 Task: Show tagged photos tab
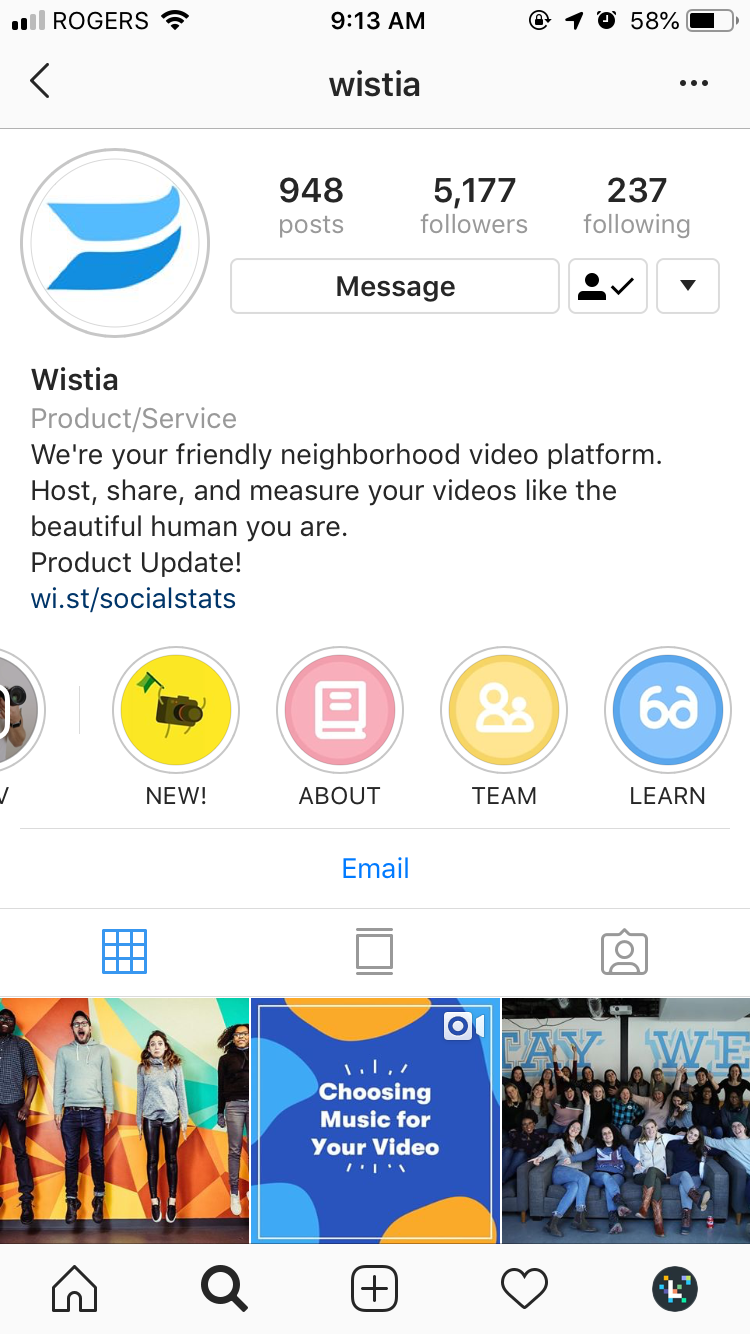[625, 951]
